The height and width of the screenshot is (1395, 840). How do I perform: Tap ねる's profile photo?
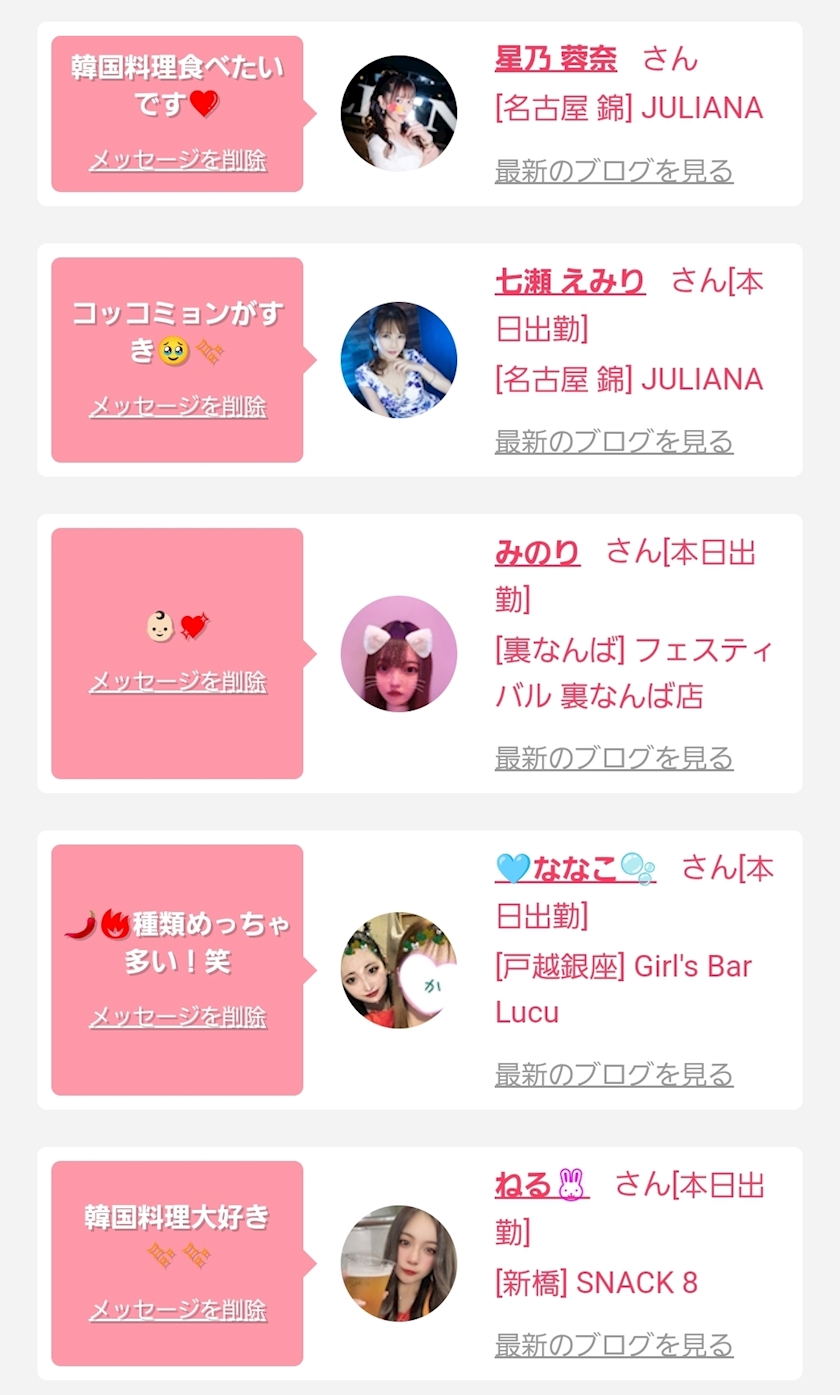399,1263
